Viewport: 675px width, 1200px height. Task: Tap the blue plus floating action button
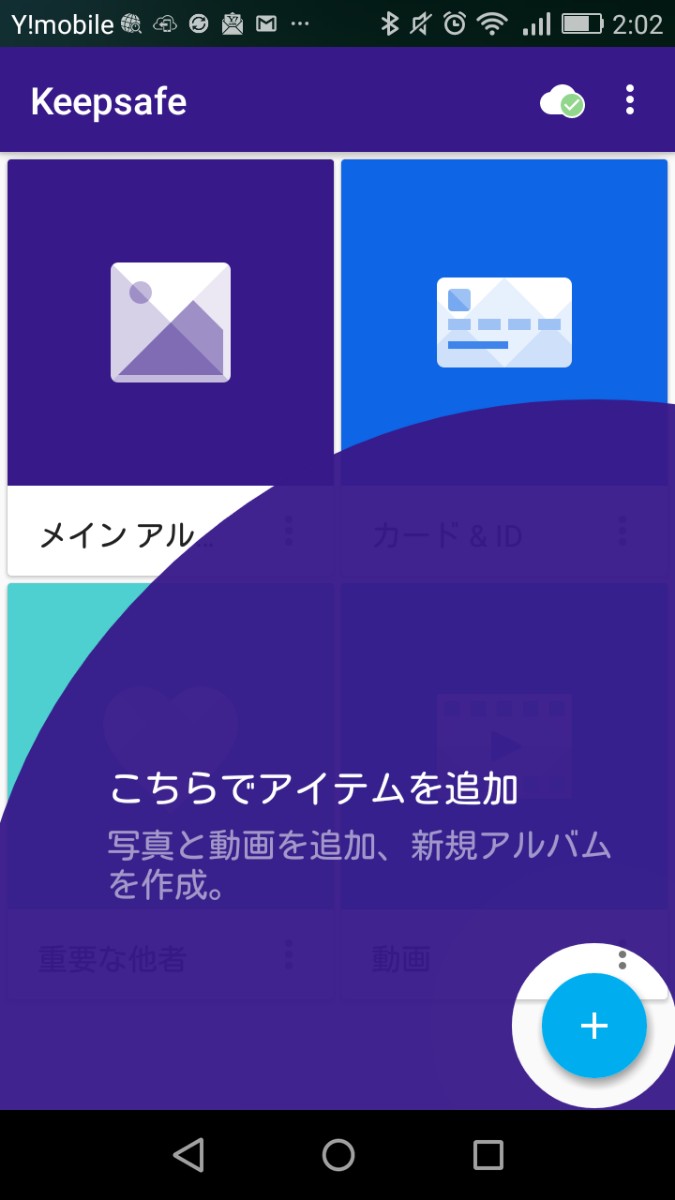(x=594, y=1025)
